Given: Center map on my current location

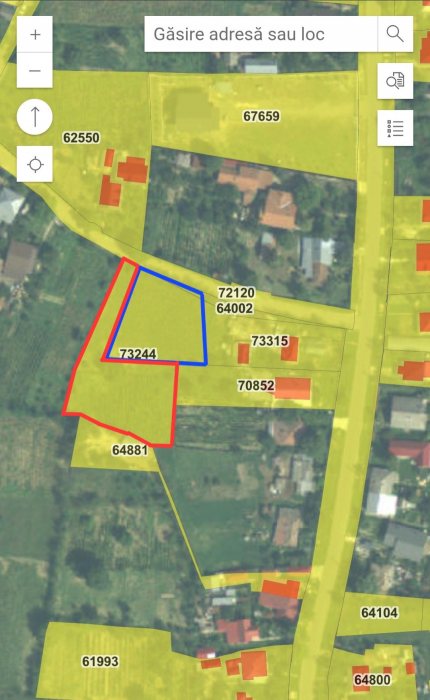Looking at the screenshot, I should 35,164.
